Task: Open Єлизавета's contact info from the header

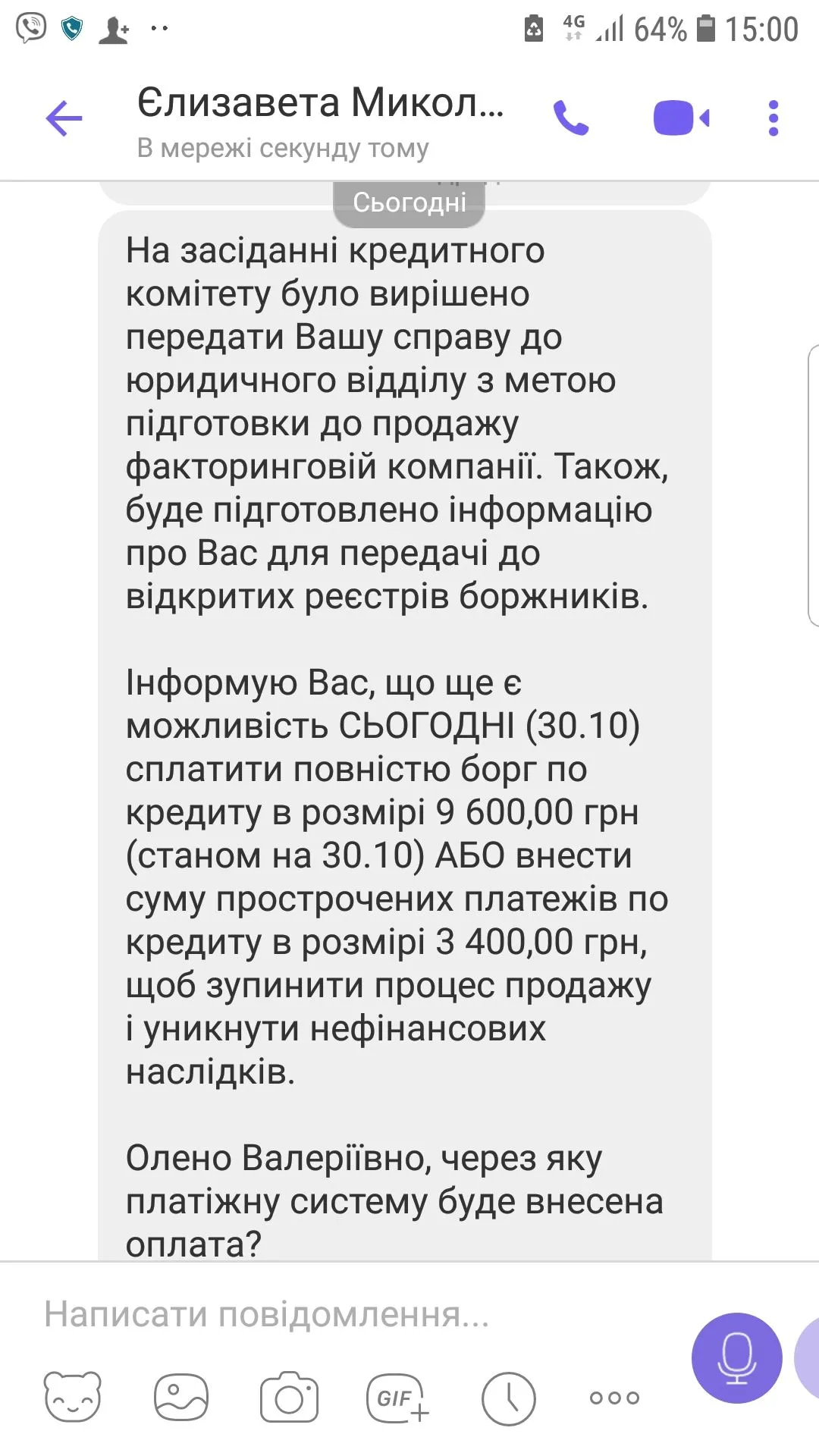Action: click(320, 120)
